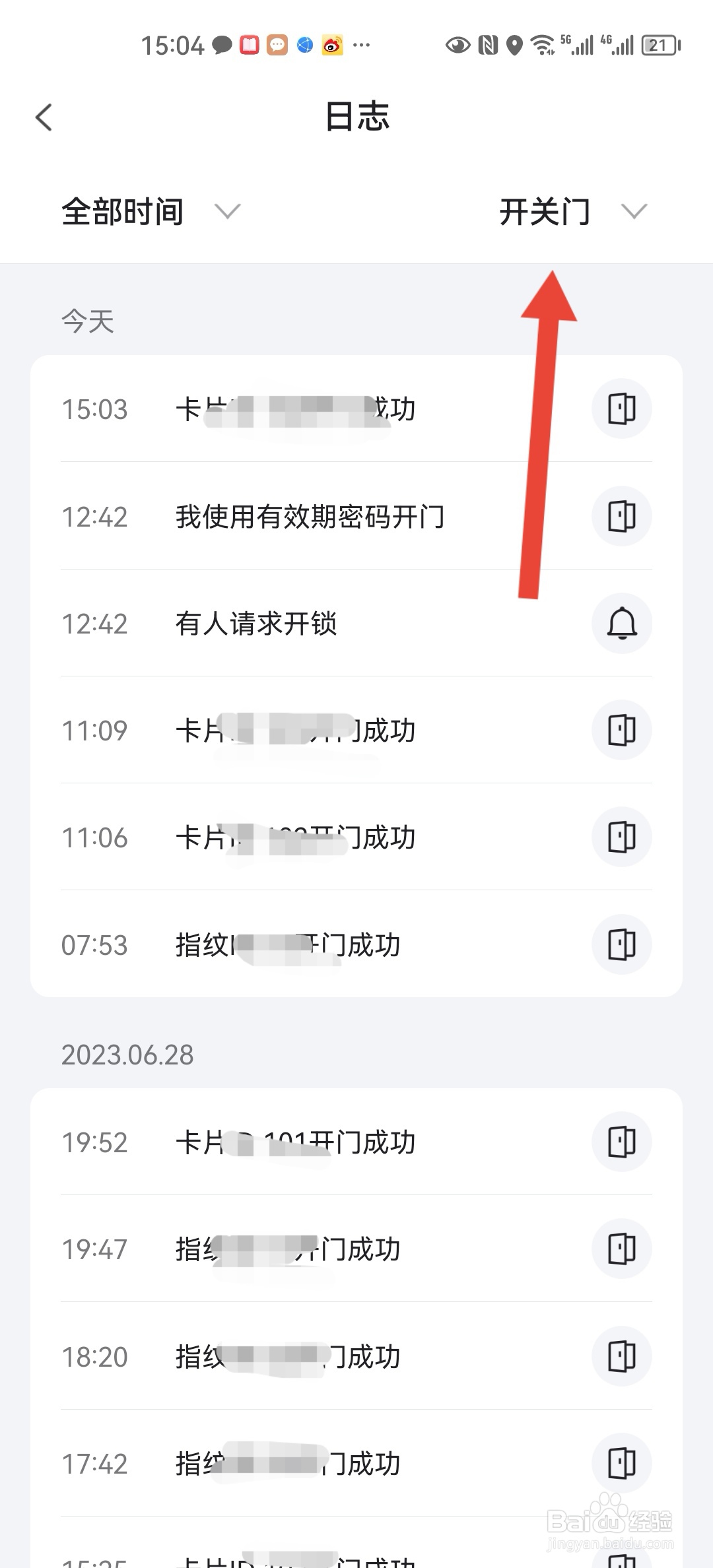Tap the back arrow to leave 日志 page
Image resolution: width=713 pixels, height=1568 pixels.
tap(44, 117)
